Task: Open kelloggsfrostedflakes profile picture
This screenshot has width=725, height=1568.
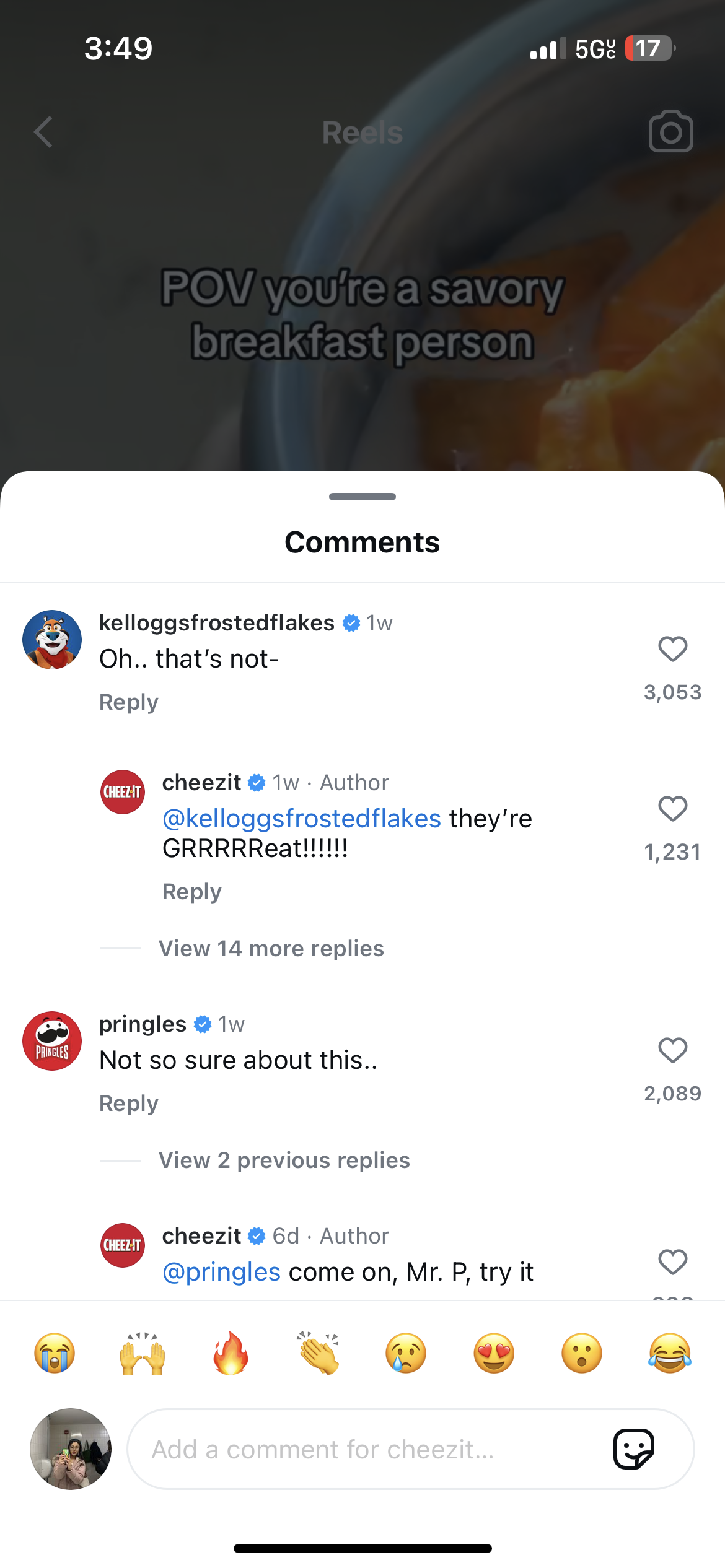Action: click(x=52, y=640)
